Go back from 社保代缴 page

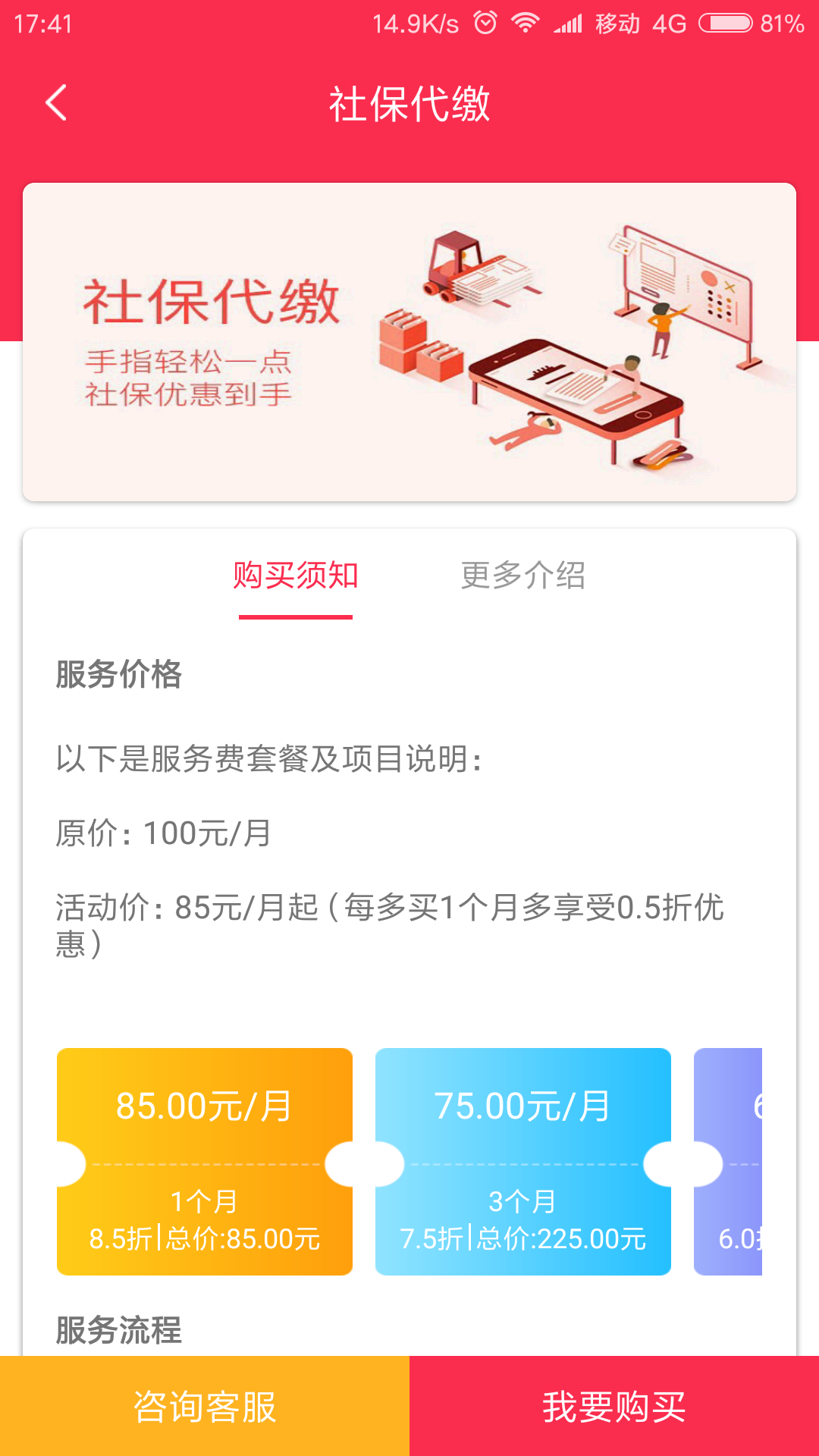click(x=57, y=103)
